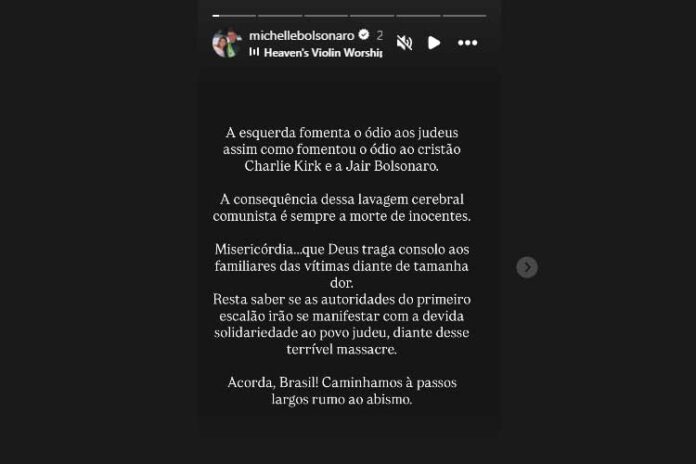This screenshot has height=464, width=696.
Task: Go to the next story arrow
Action: click(527, 267)
